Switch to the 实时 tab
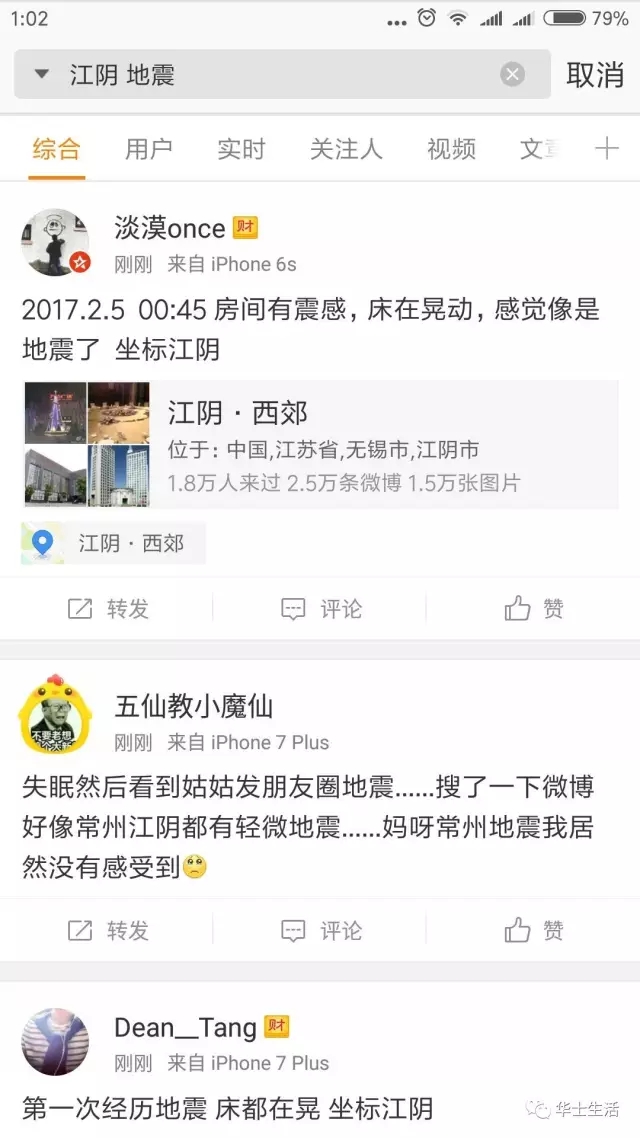Image resolution: width=640 pixels, height=1138 pixels. (241, 149)
